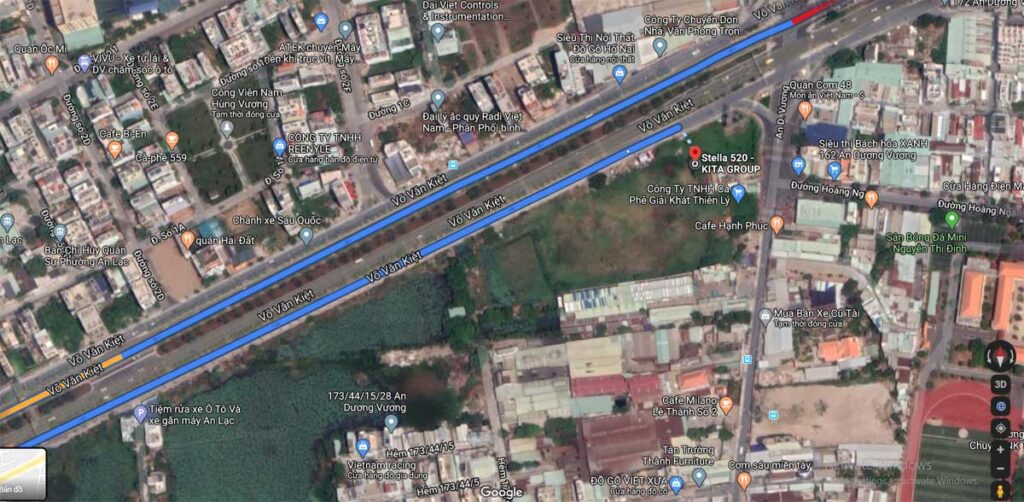
Task: Select the Vietnam racing shop pin
Action: (362, 447)
